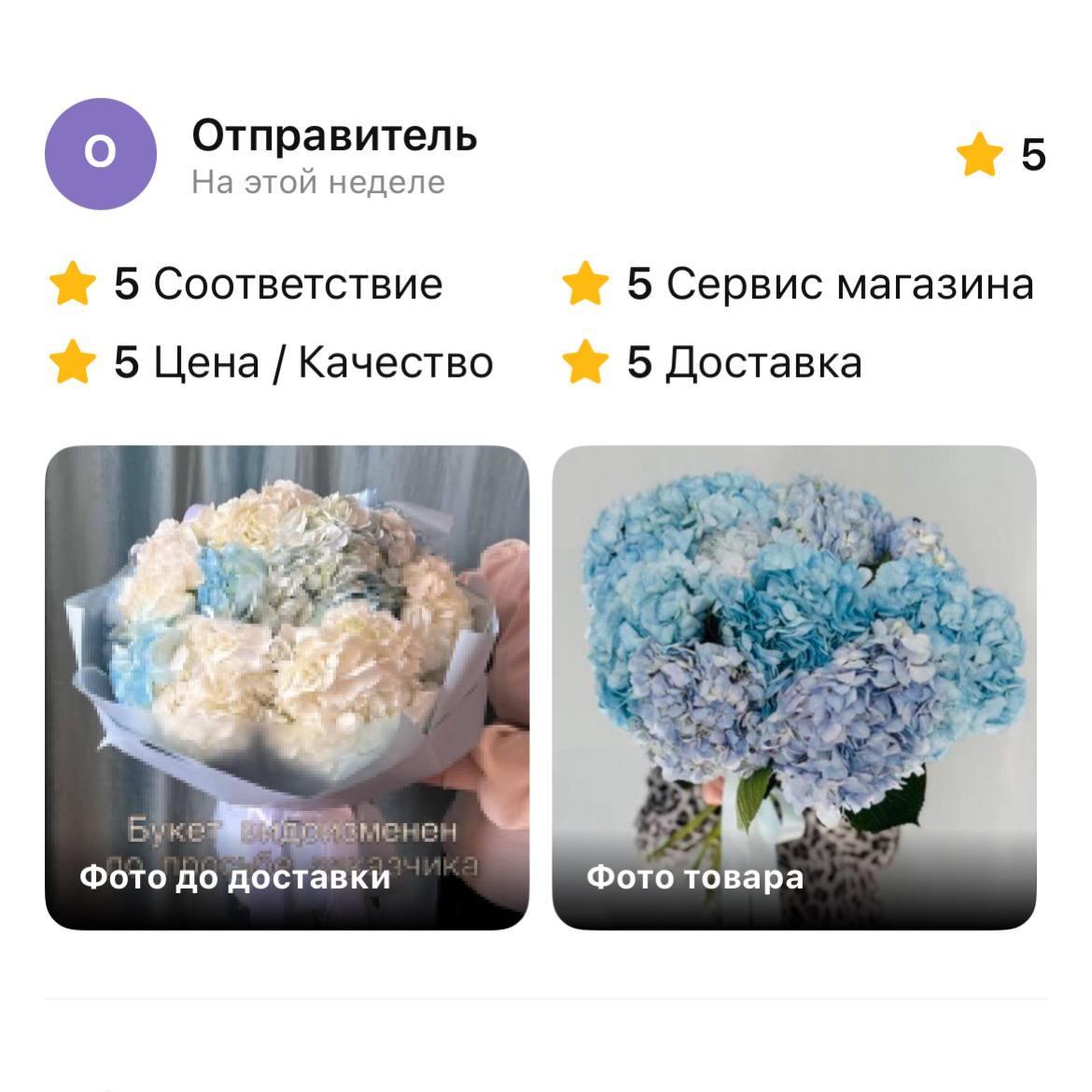This screenshot has width=1092, height=1092.
Task: Open the 'Фото товара' photo
Action: (794, 687)
